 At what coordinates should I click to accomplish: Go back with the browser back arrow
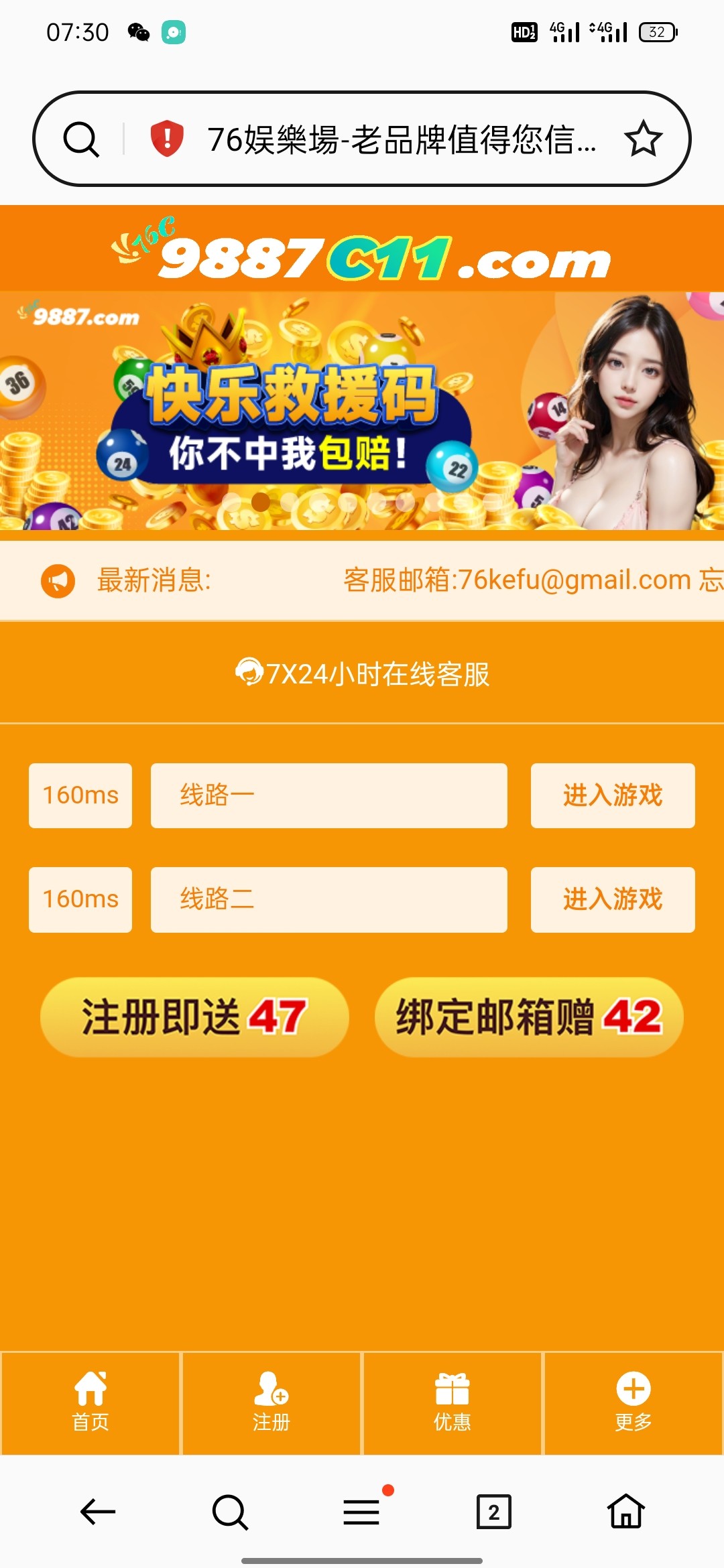pos(98,1512)
